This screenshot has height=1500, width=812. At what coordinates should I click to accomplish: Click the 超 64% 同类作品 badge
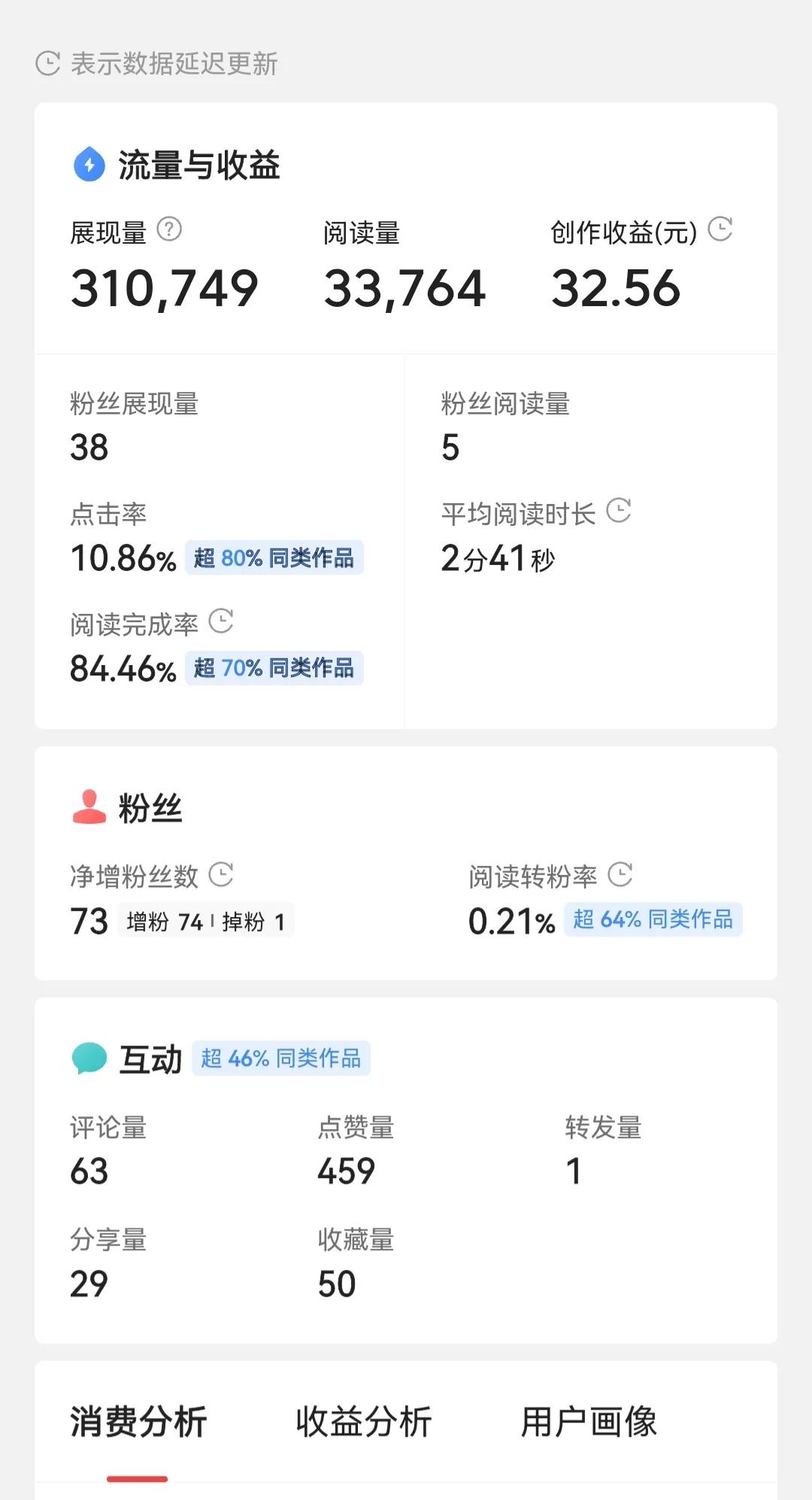(x=653, y=920)
